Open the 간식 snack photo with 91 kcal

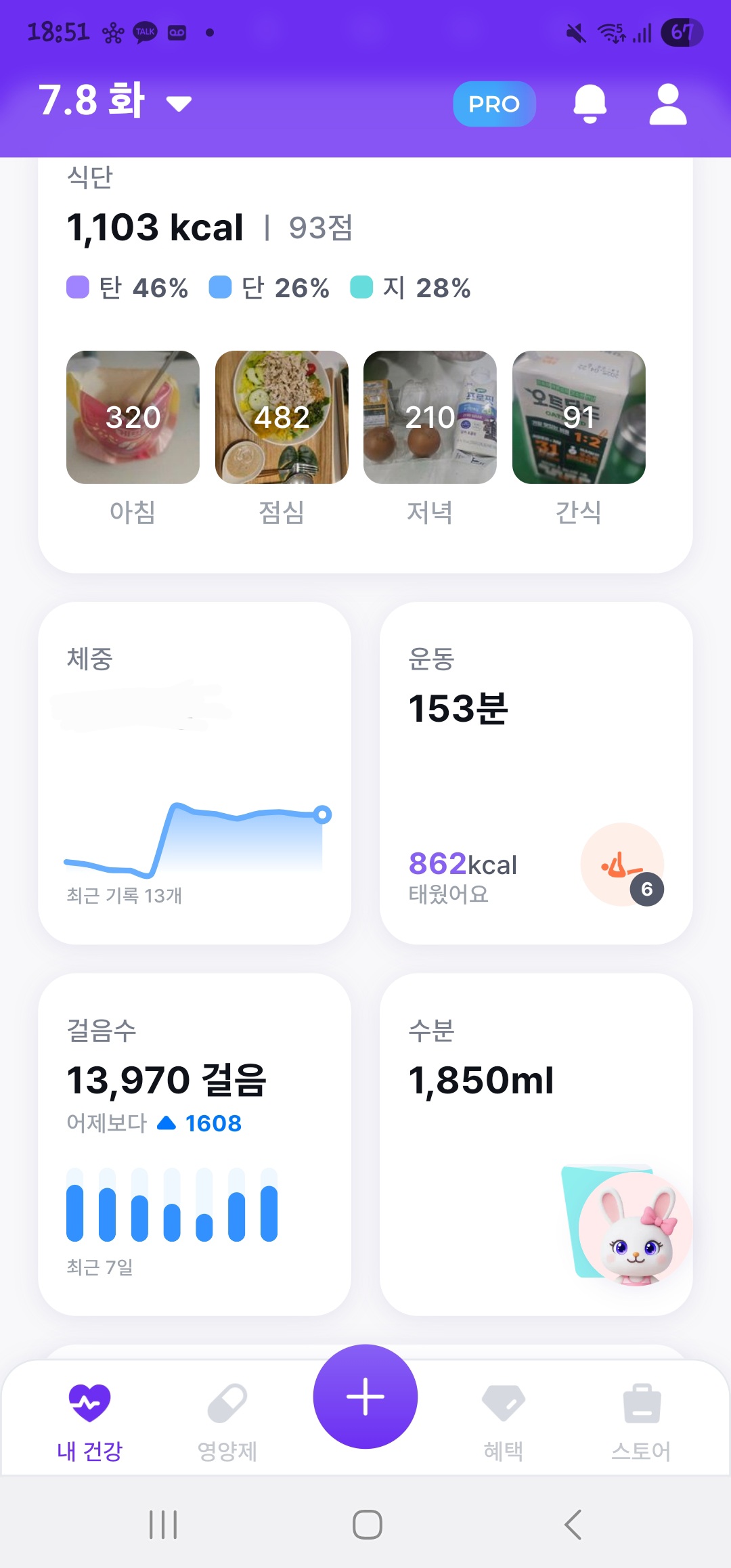click(579, 417)
